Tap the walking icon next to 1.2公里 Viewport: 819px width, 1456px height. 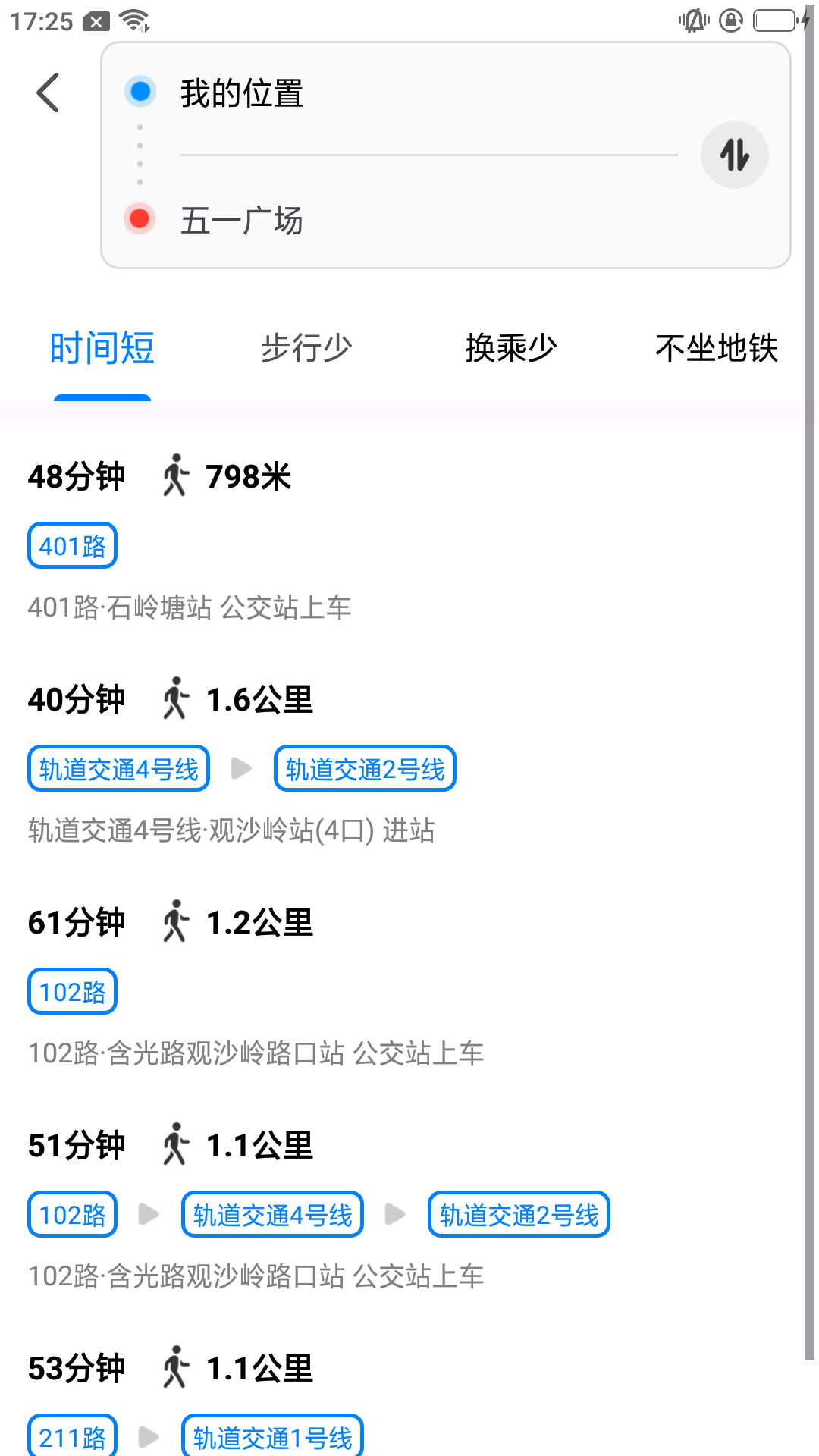(x=176, y=921)
